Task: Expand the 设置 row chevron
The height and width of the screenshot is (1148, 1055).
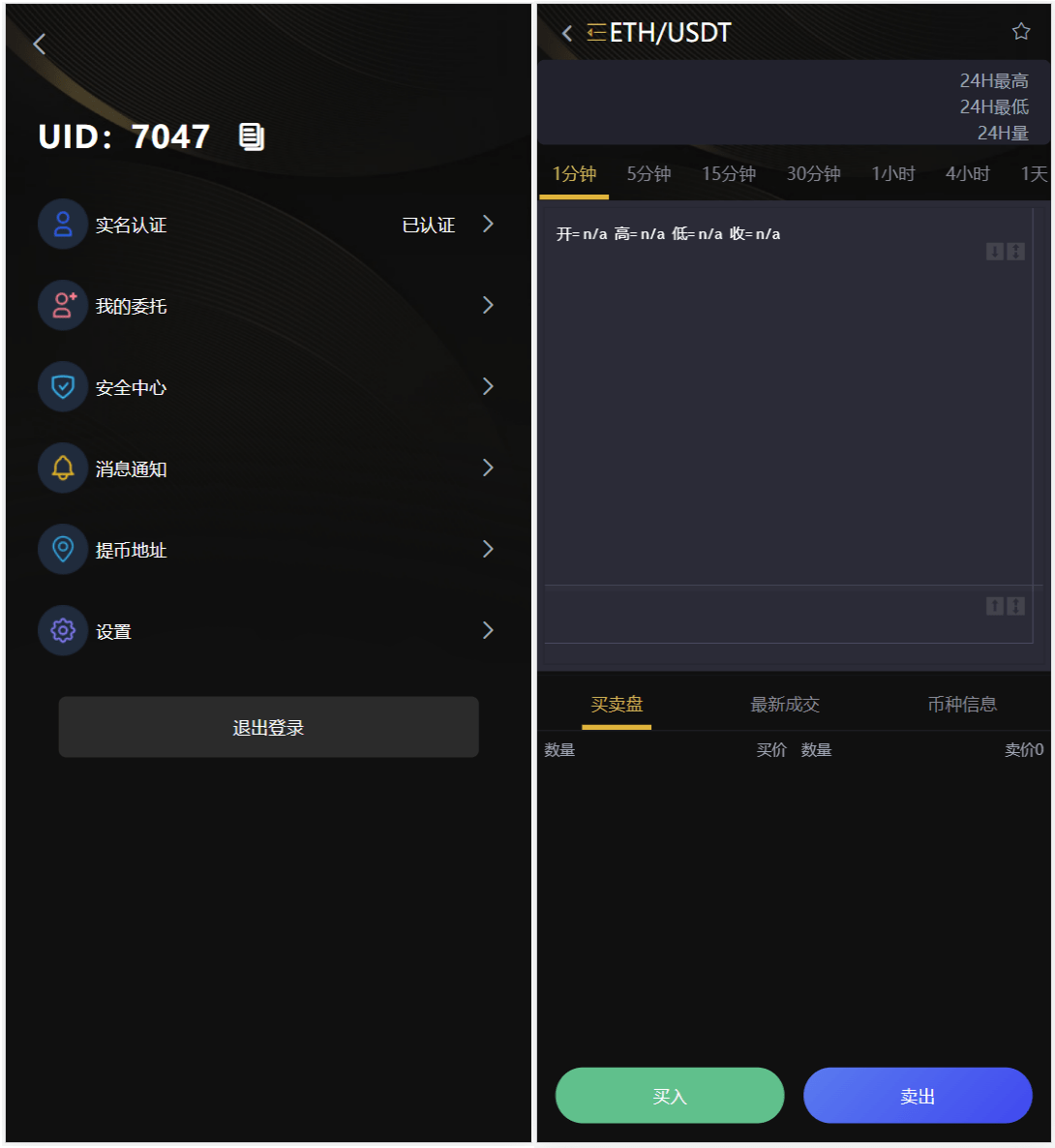Action: click(488, 630)
